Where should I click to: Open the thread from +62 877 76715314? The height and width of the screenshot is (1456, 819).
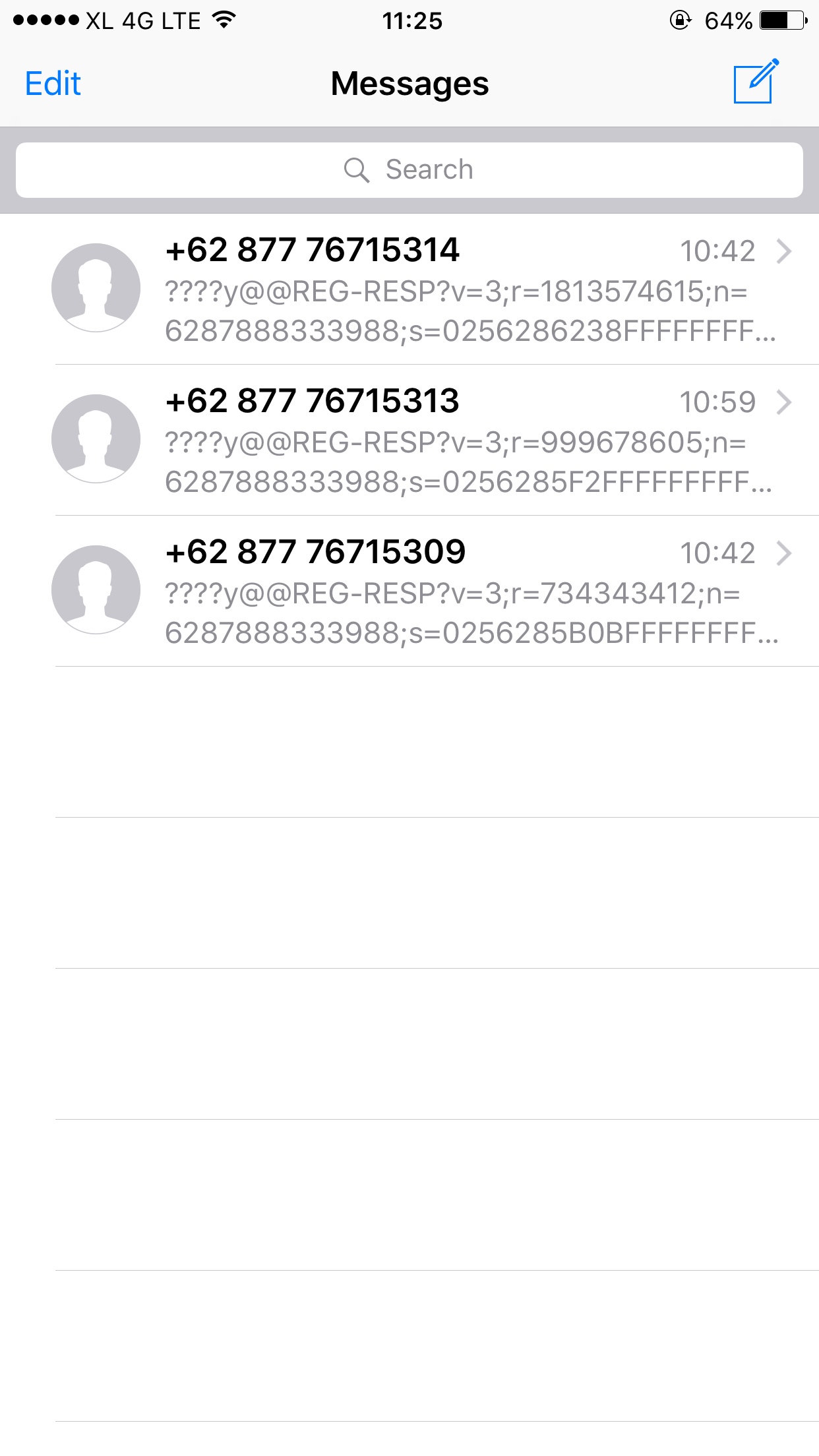click(x=409, y=289)
